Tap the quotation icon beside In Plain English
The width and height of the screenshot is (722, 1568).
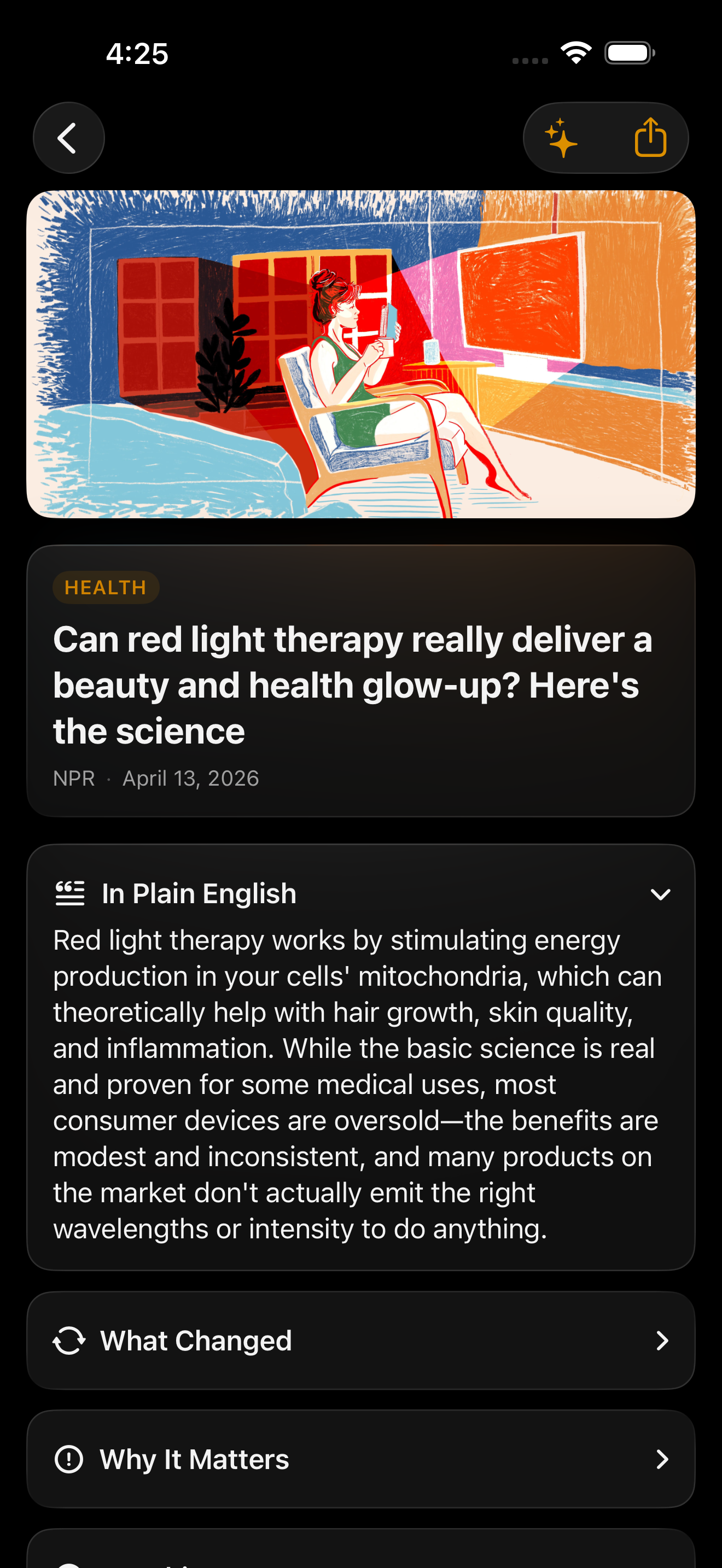pyautogui.click(x=69, y=893)
